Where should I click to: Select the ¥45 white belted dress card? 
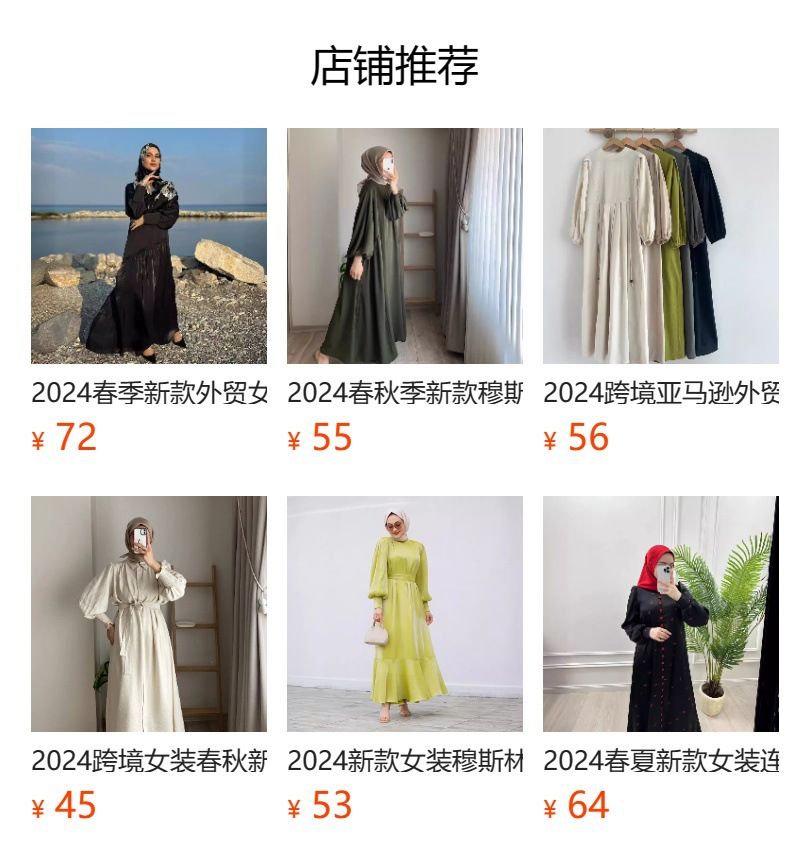point(149,614)
